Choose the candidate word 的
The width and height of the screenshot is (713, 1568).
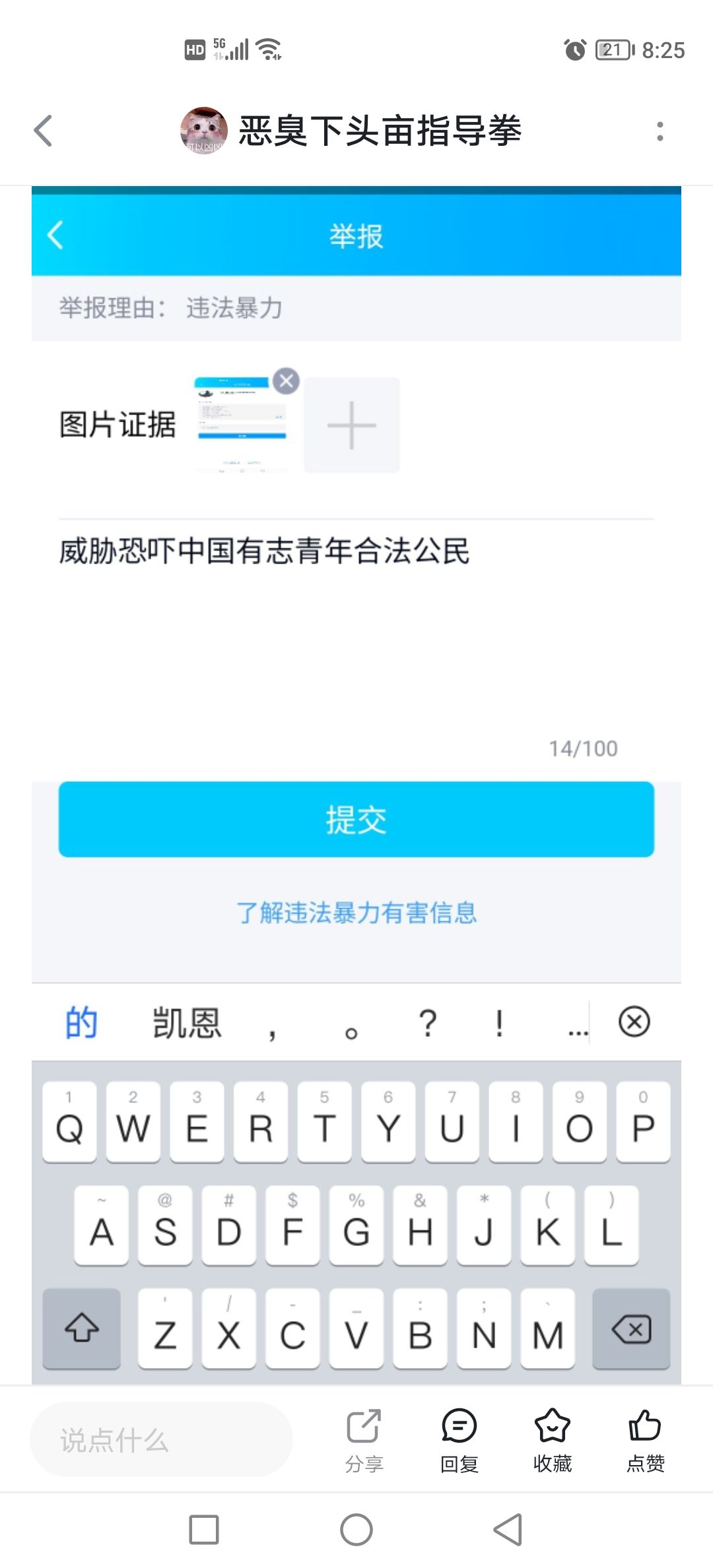tap(81, 1022)
